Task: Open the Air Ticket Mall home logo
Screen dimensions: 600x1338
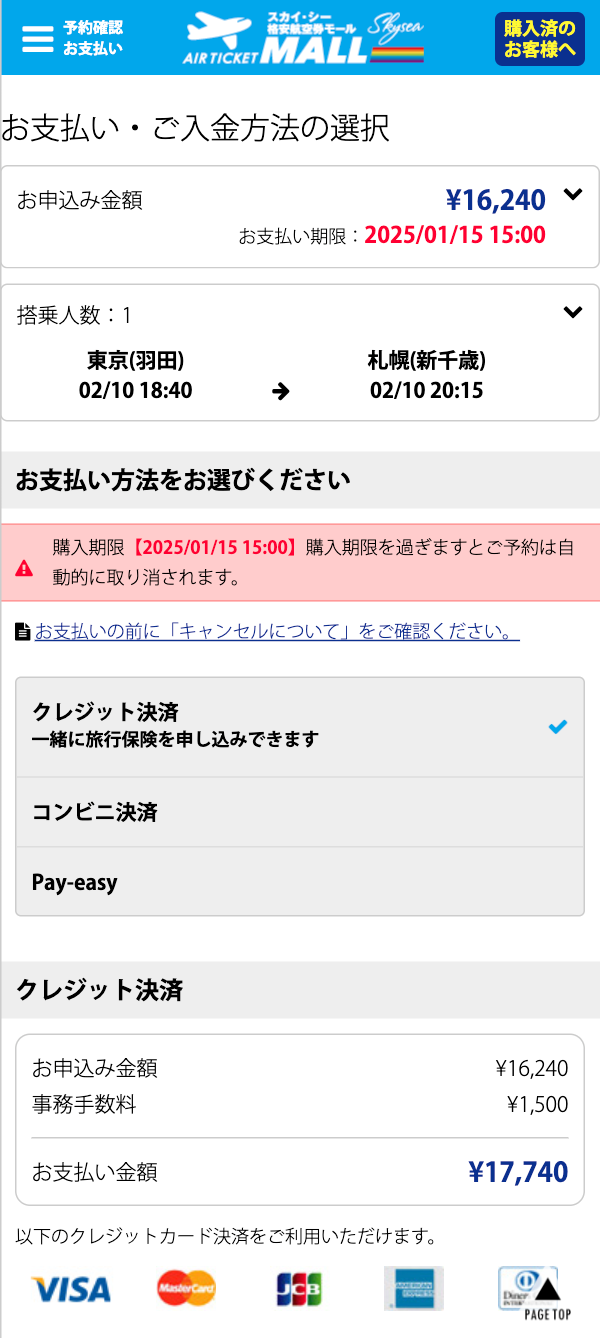Action: pyautogui.click(x=303, y=39)
